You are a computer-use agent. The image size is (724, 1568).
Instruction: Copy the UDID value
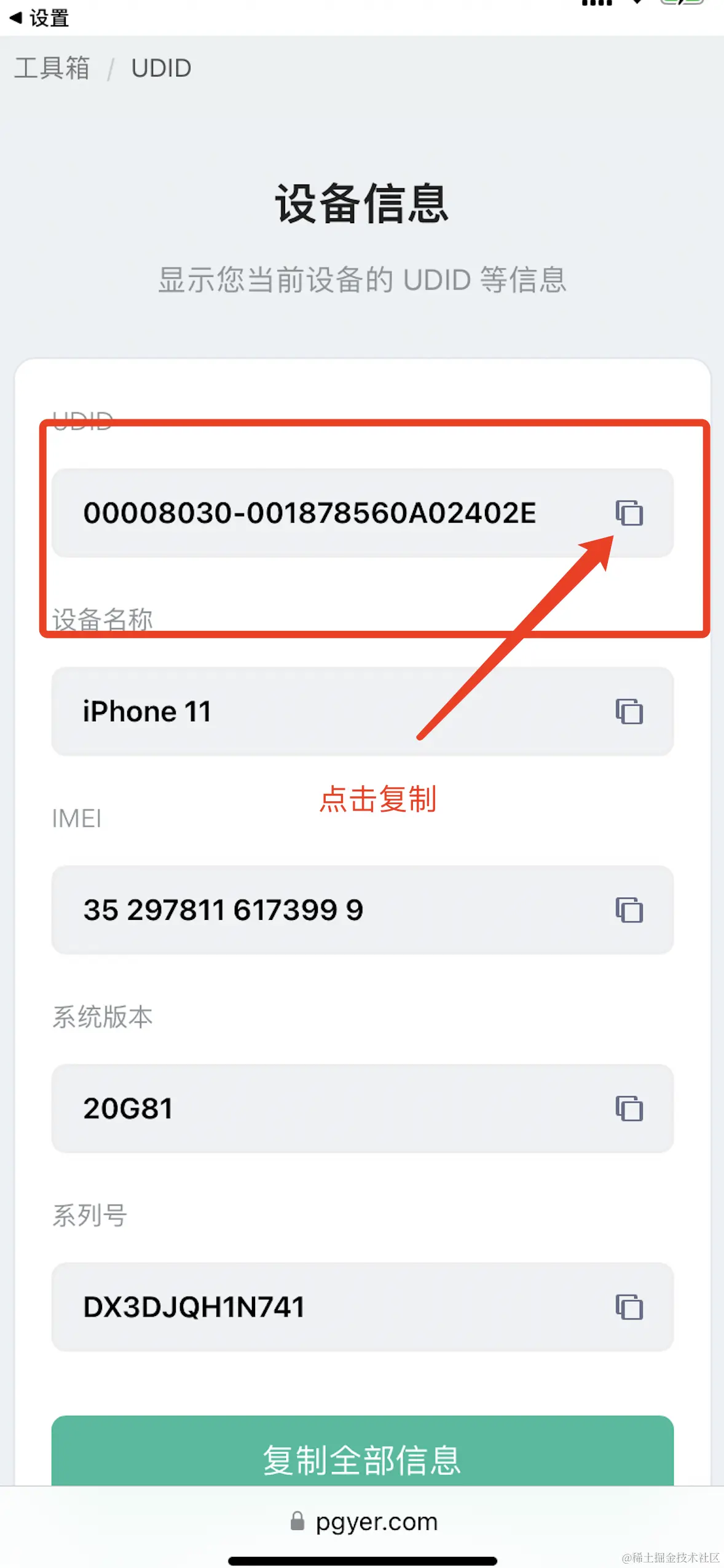(x=629, y=513)
